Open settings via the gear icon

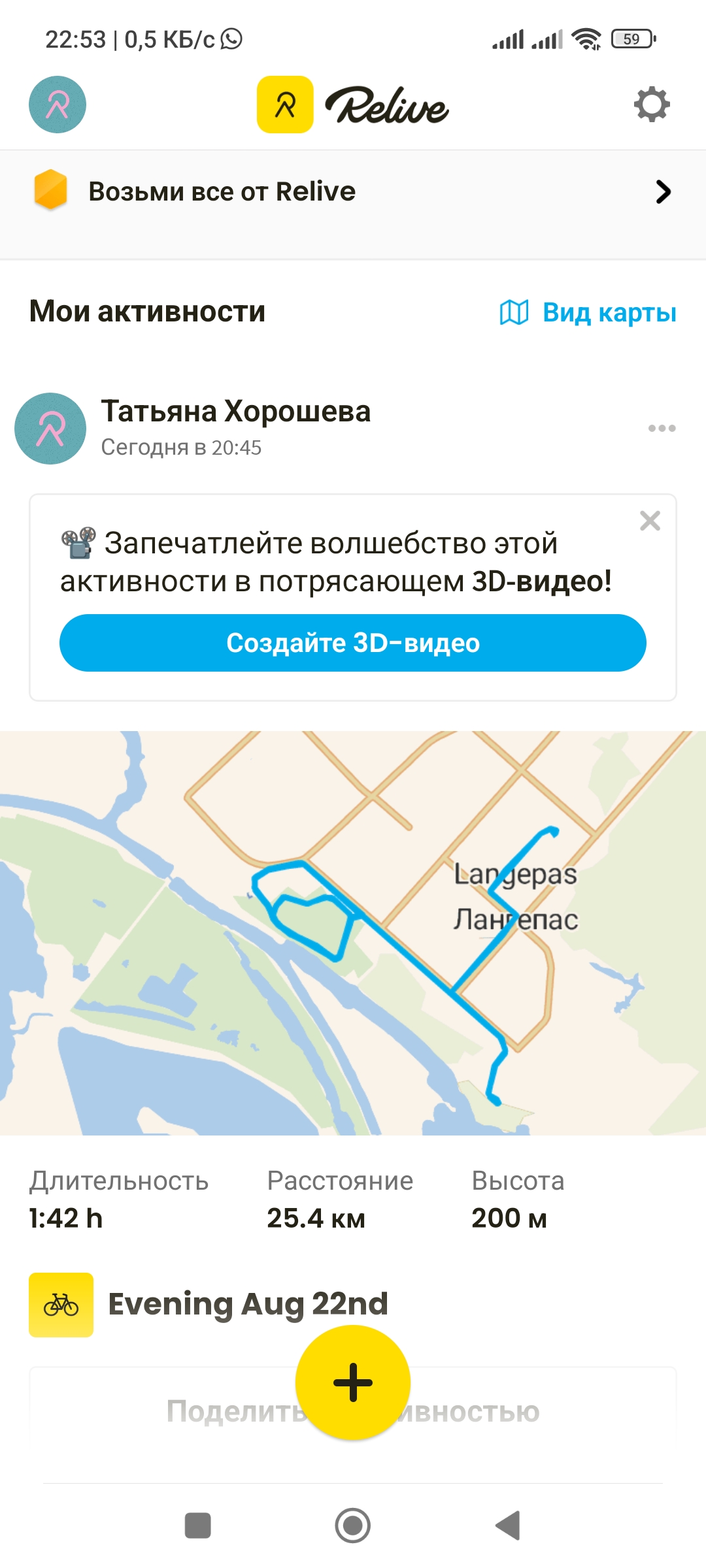pos(652,105)
